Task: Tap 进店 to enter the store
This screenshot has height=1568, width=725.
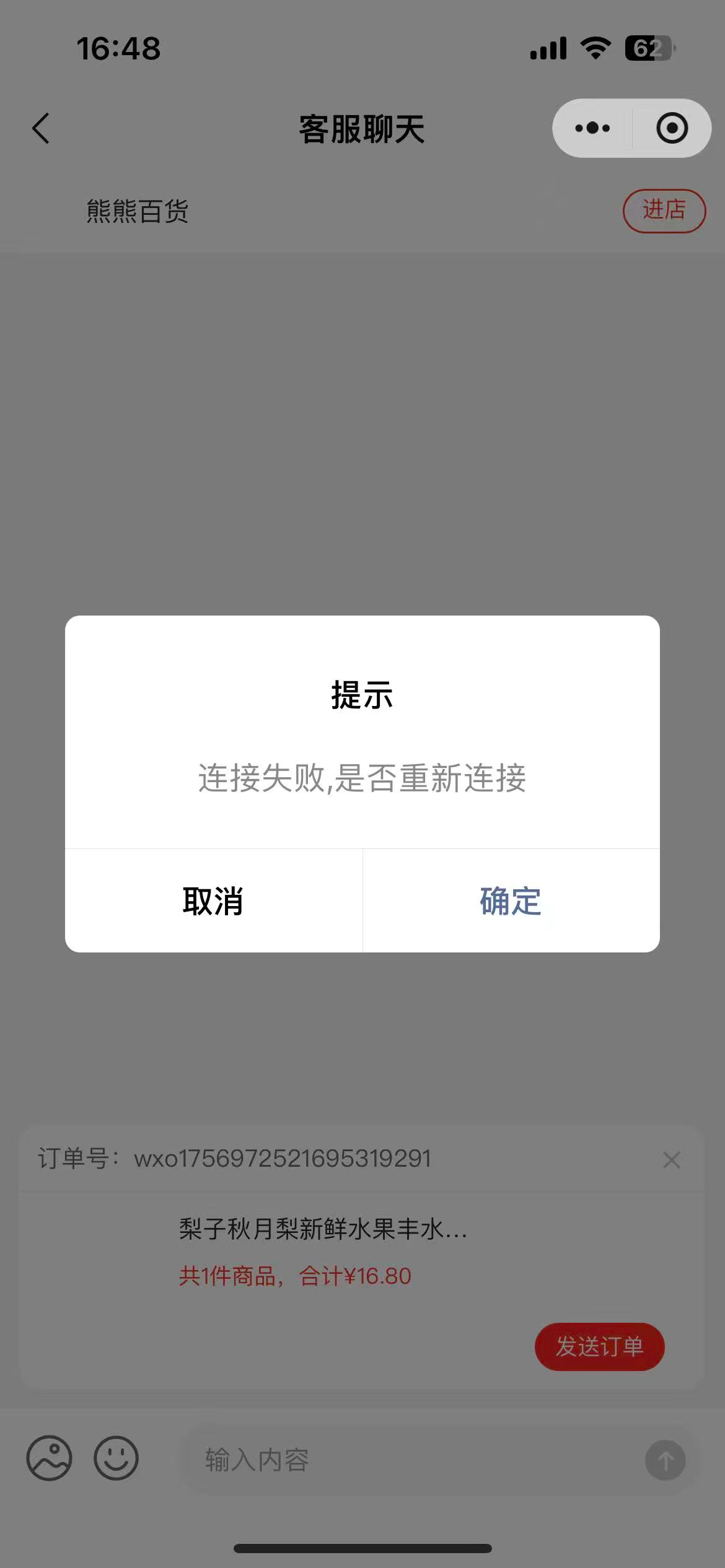Action: (x=664, y=211)
